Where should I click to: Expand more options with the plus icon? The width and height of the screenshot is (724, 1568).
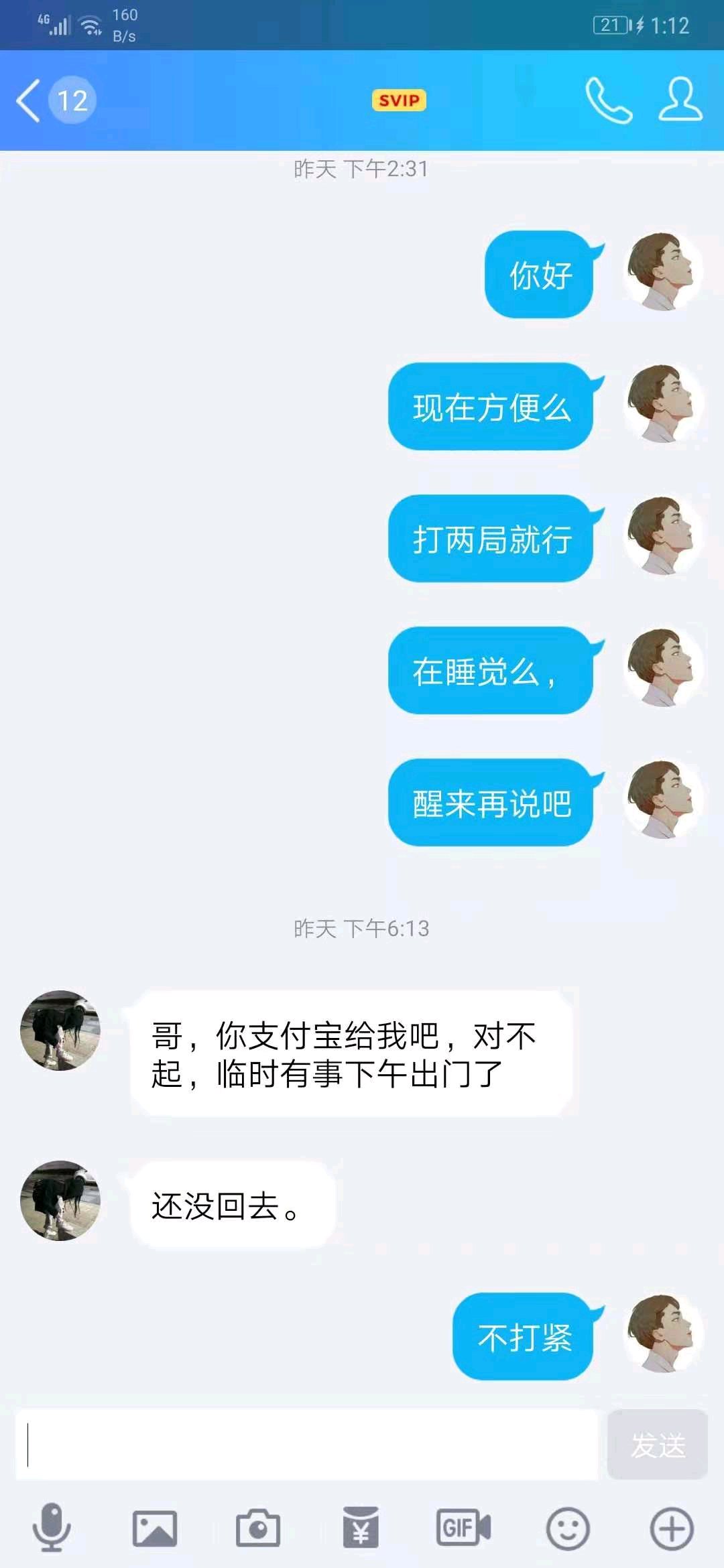672,1528
